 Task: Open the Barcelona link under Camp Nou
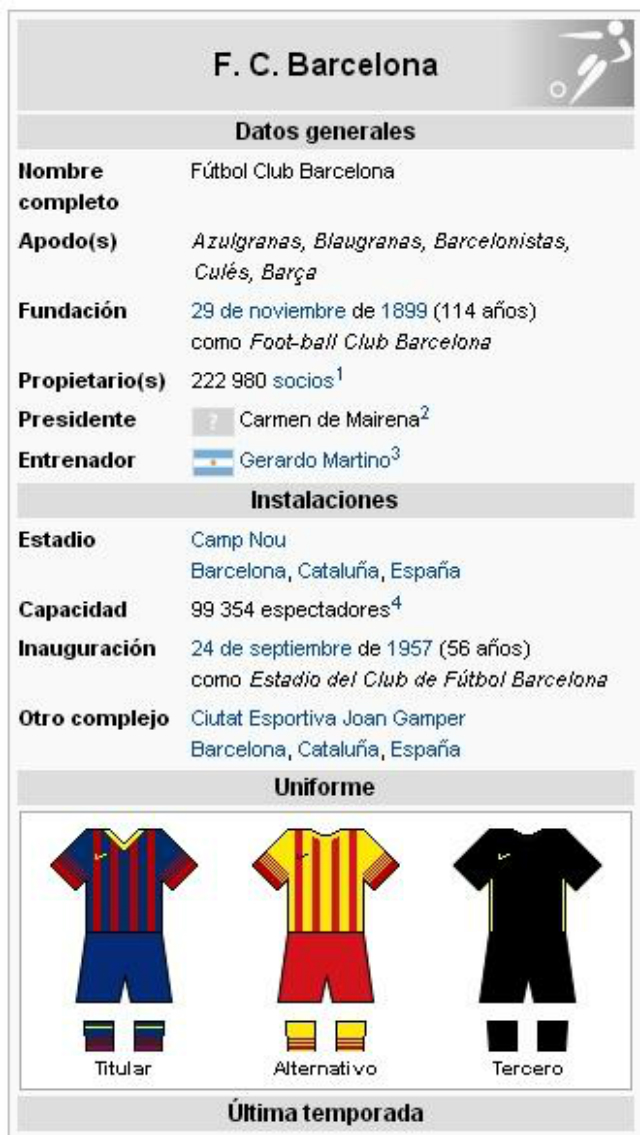point(239,571)
